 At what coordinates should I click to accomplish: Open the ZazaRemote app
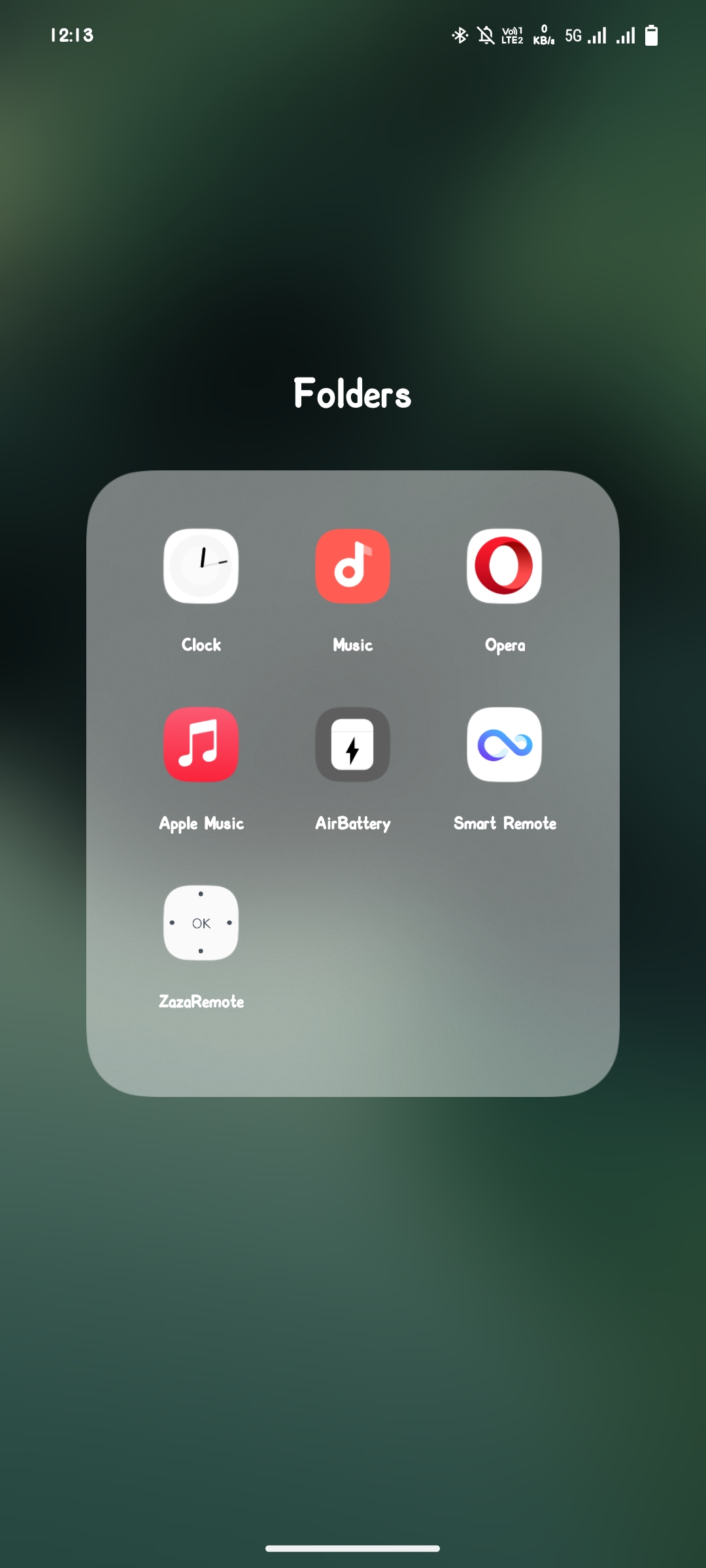[201, 923]
